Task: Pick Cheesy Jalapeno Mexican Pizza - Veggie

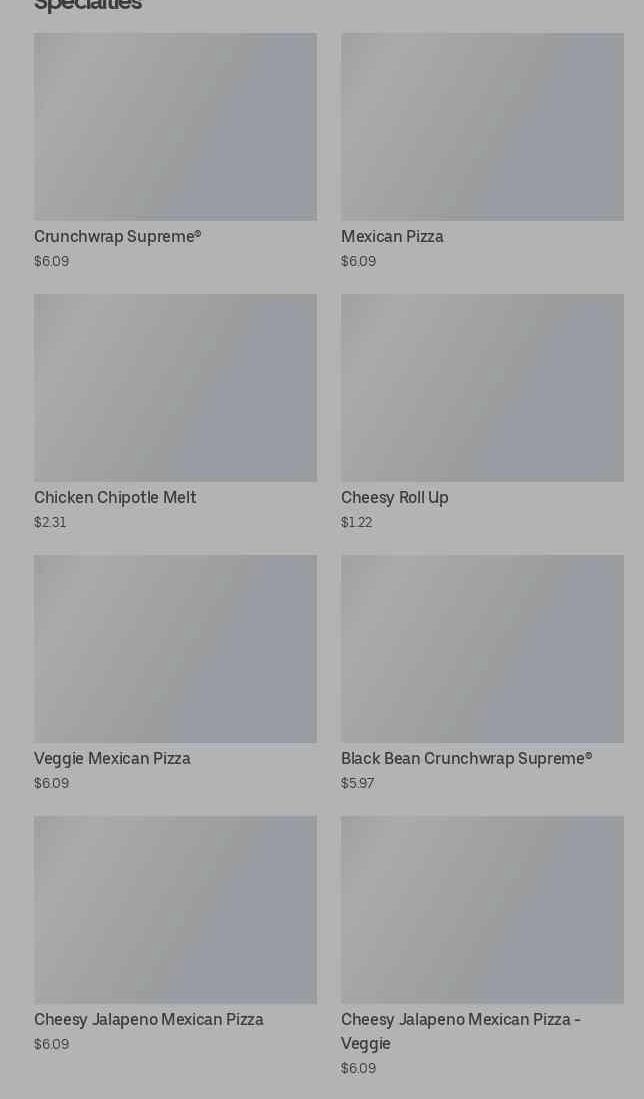Action: [x=482, y=910]
